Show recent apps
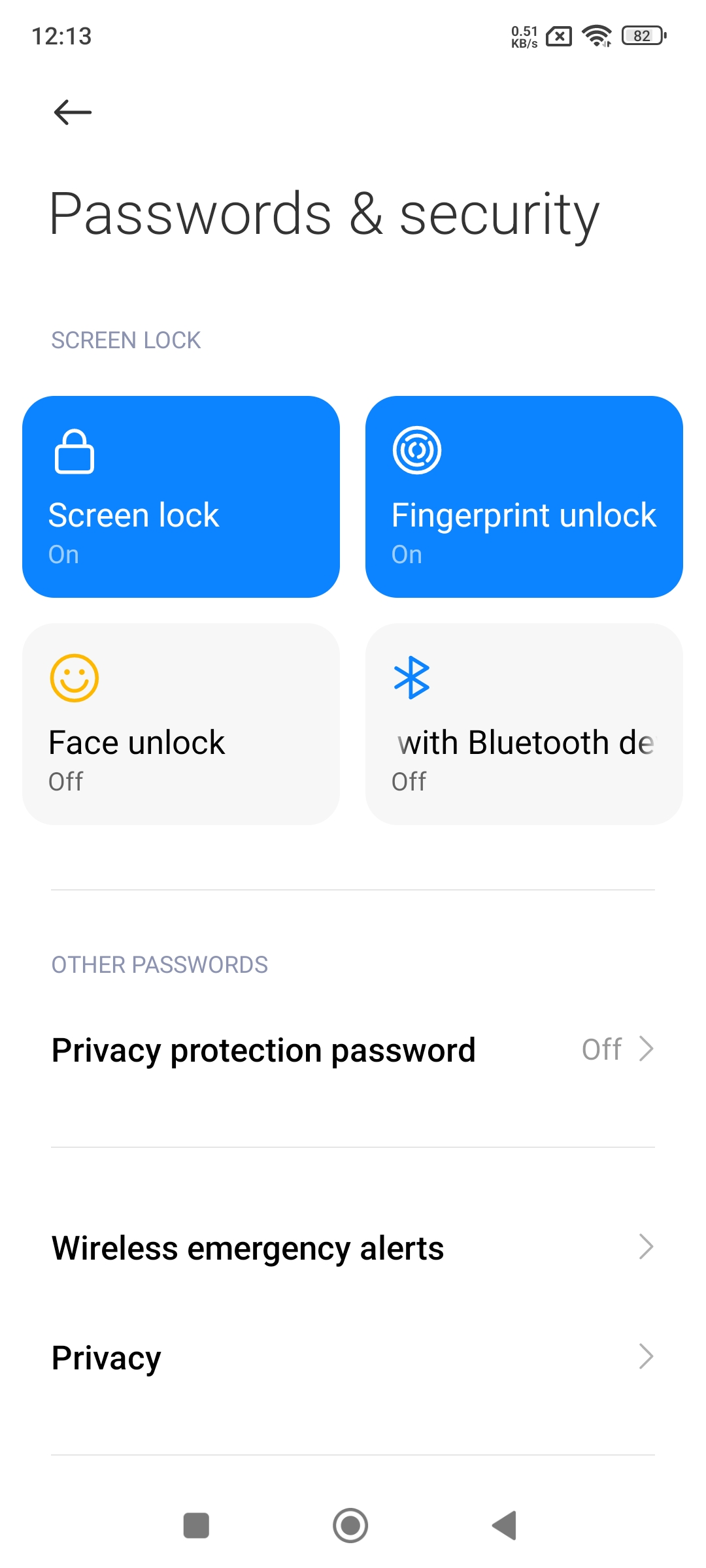The image size is (706, 1568). pos(196,1526)
